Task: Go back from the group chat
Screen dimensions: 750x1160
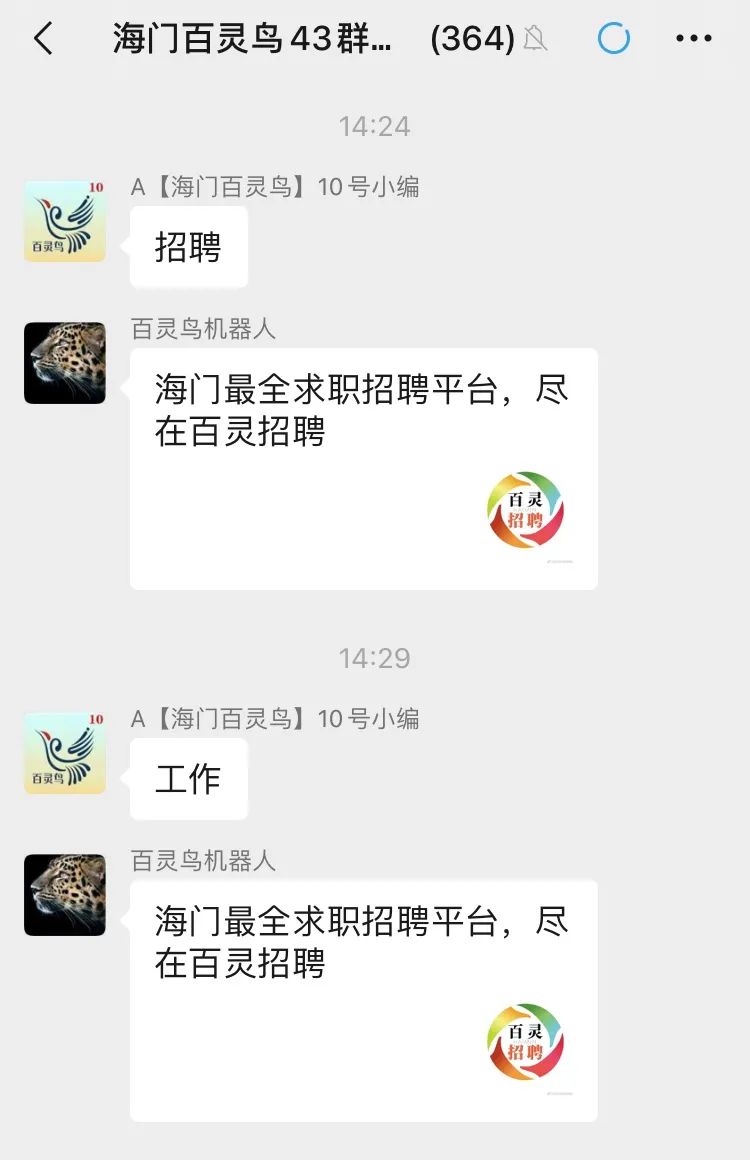Action: (42, 39)
